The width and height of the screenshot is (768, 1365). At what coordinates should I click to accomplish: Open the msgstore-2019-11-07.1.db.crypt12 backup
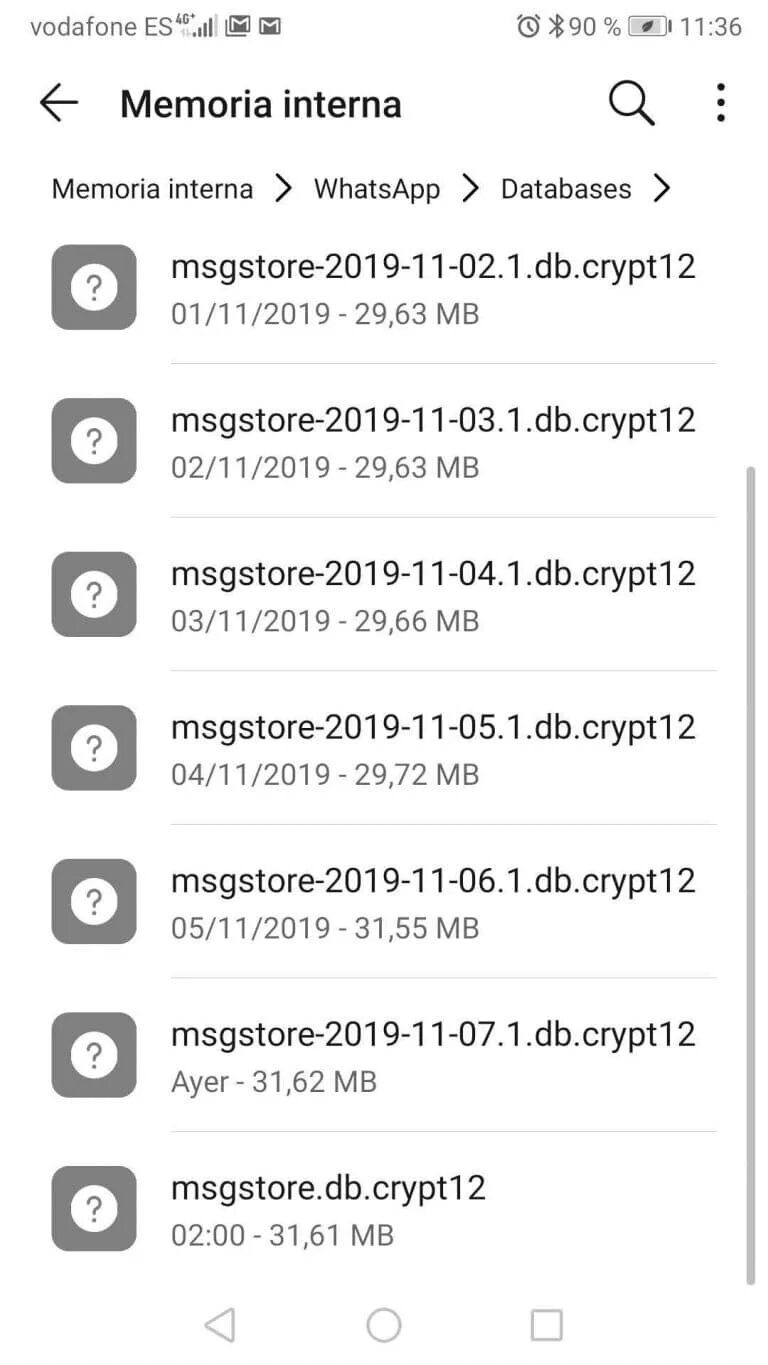pyautogui.click(x=432, y=1055)
